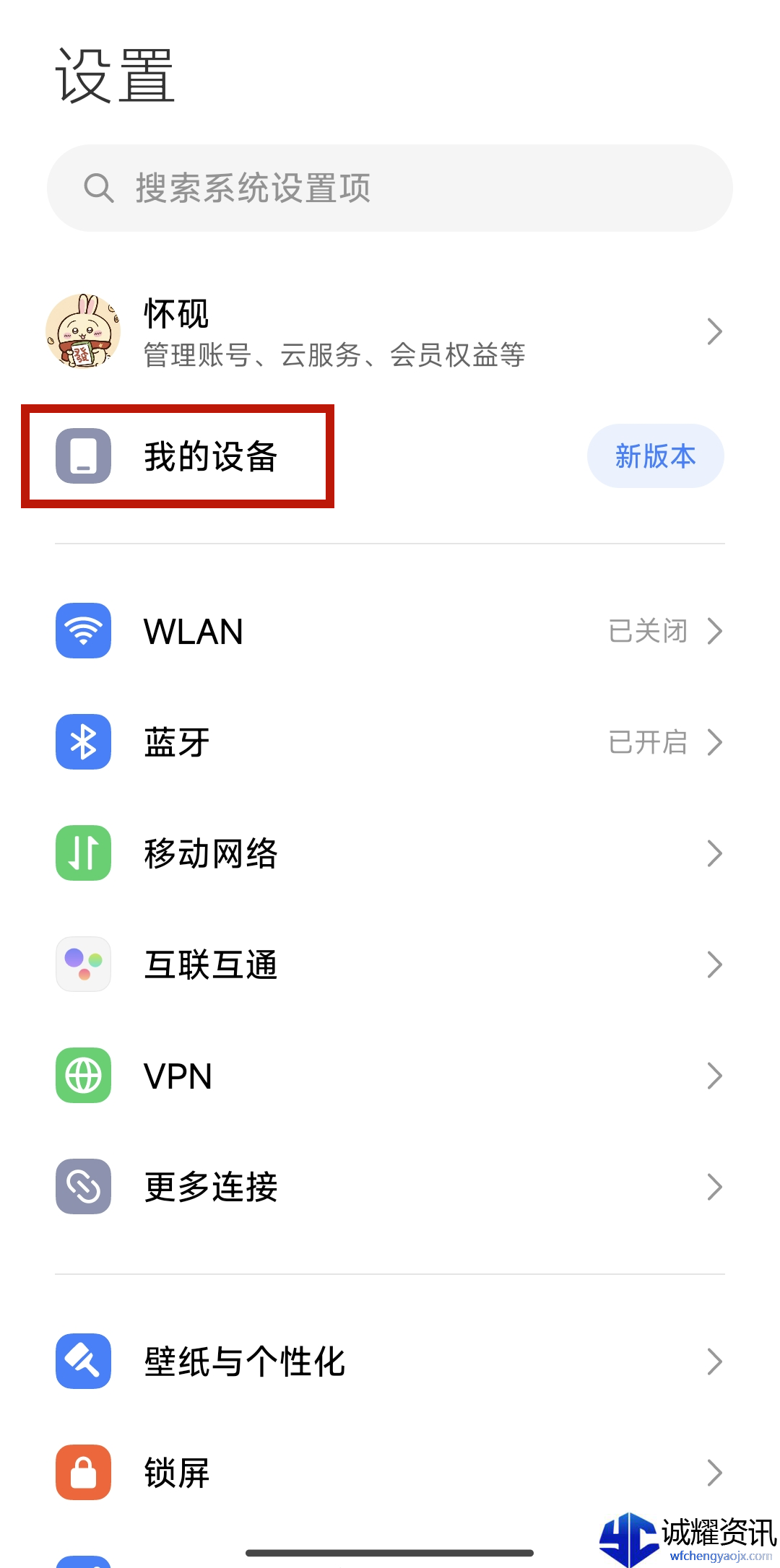Open 更多连接 more connections
This screenshot has width=780, height=1568.
point(390,1187)
